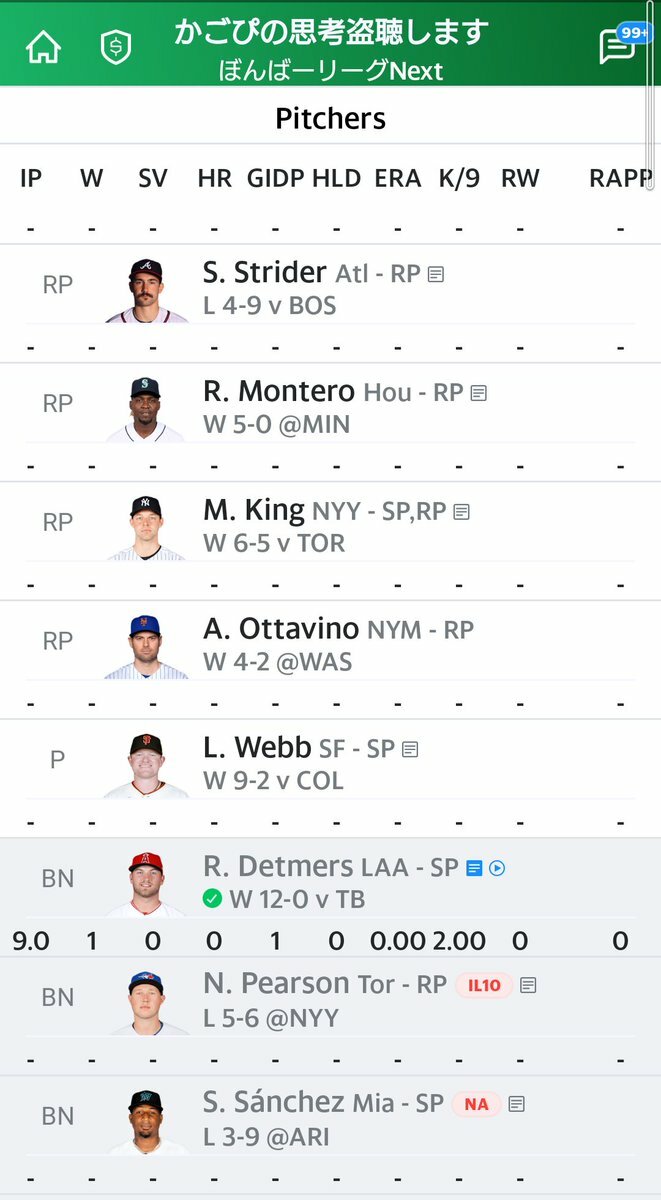Open S. Strider's player page
Image resolution: width=661 pixels, height=1200 pixels.
[x=264, y=272]
